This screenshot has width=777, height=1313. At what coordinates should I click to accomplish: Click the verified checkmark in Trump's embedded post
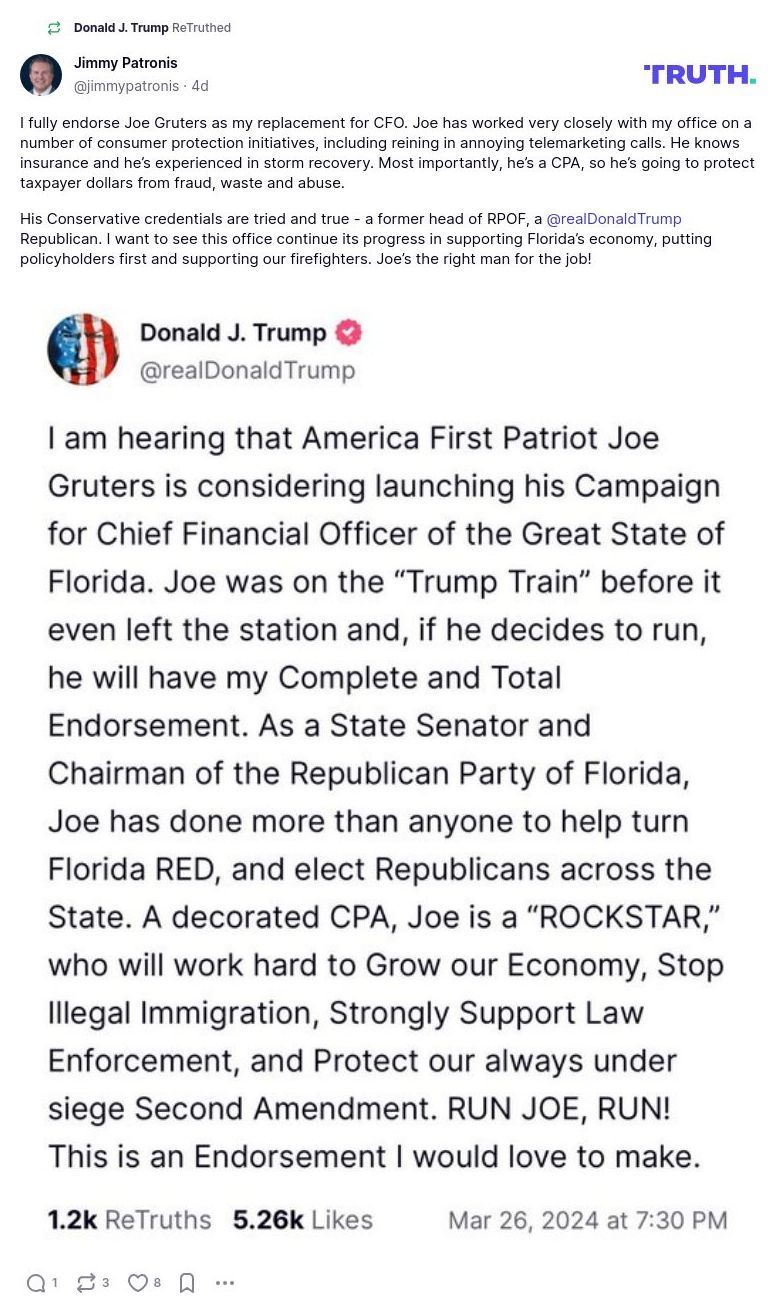click(348, 333)
